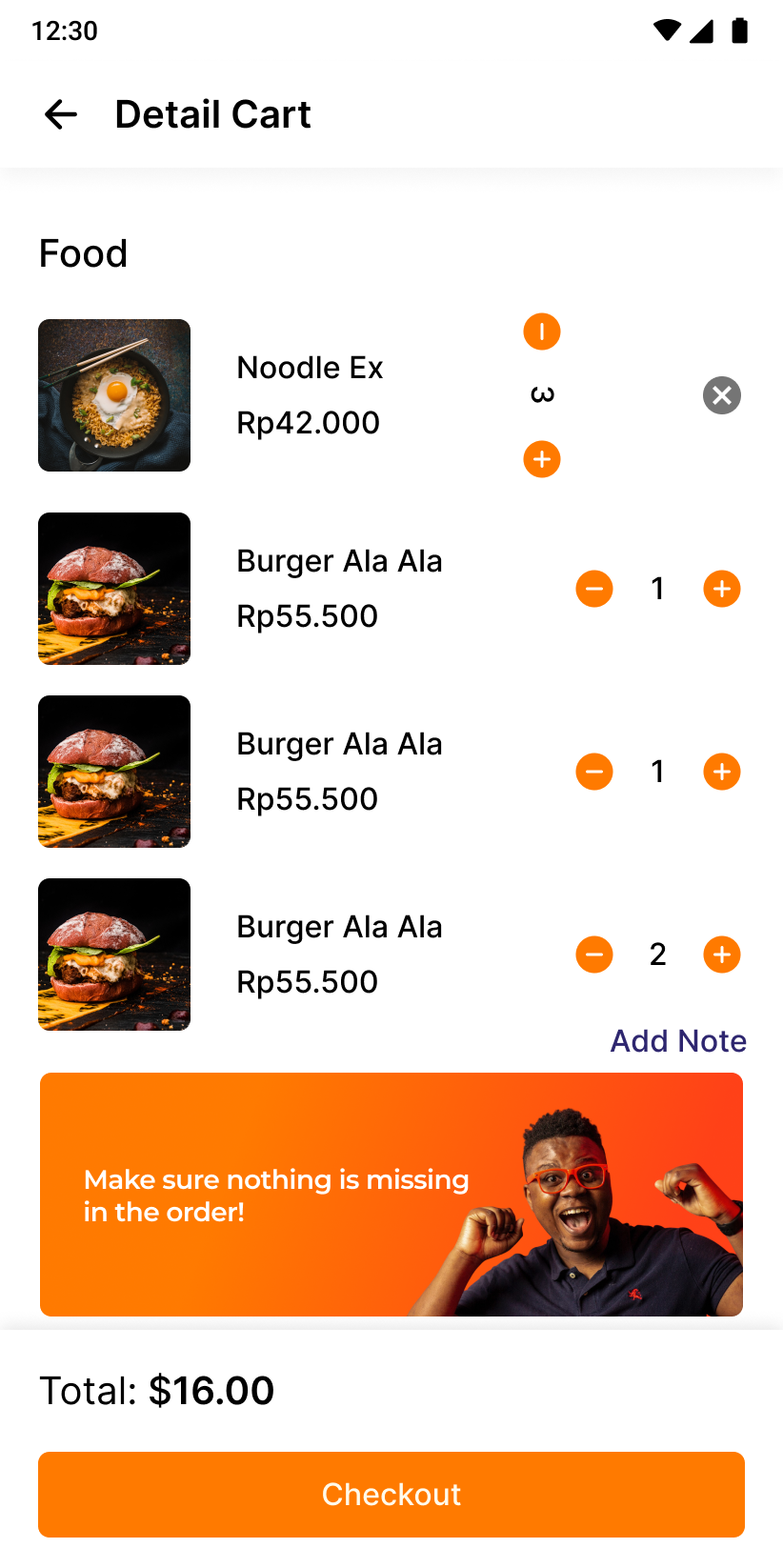
Task: Proceed with the Checkout button
Action: [391, 1494]
